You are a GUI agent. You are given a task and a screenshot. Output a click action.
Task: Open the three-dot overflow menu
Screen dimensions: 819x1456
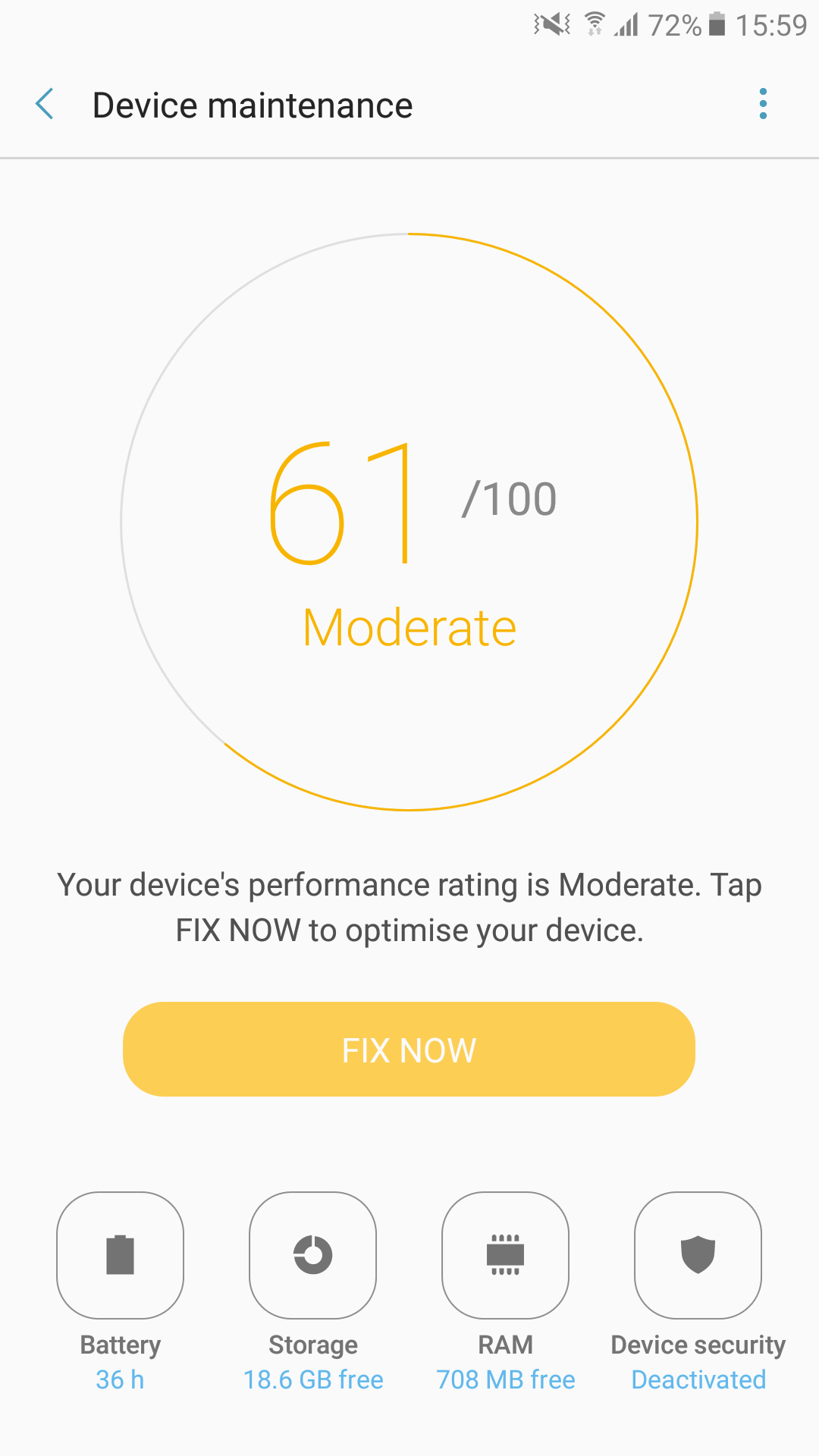pos(763,104)
